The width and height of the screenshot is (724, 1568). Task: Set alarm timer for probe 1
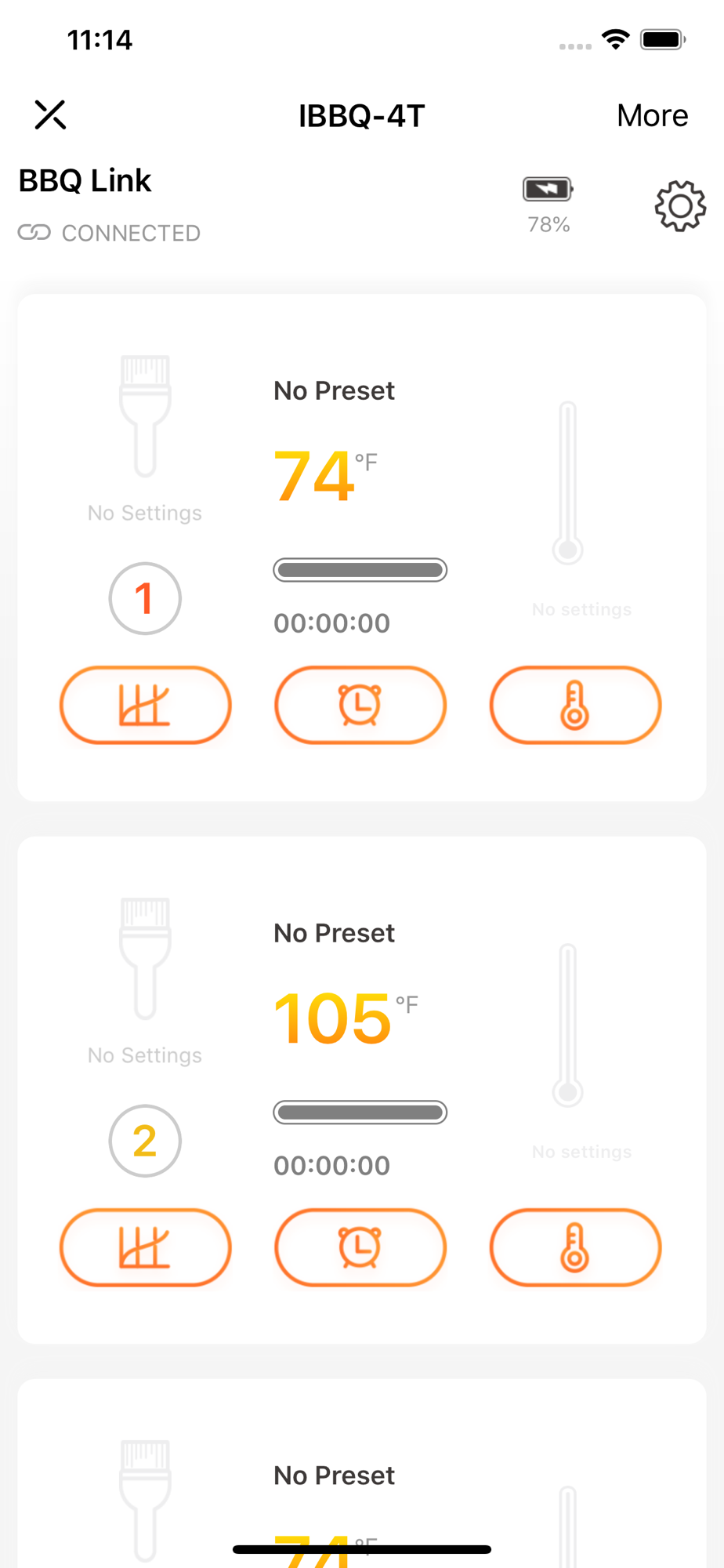point(360,705)
